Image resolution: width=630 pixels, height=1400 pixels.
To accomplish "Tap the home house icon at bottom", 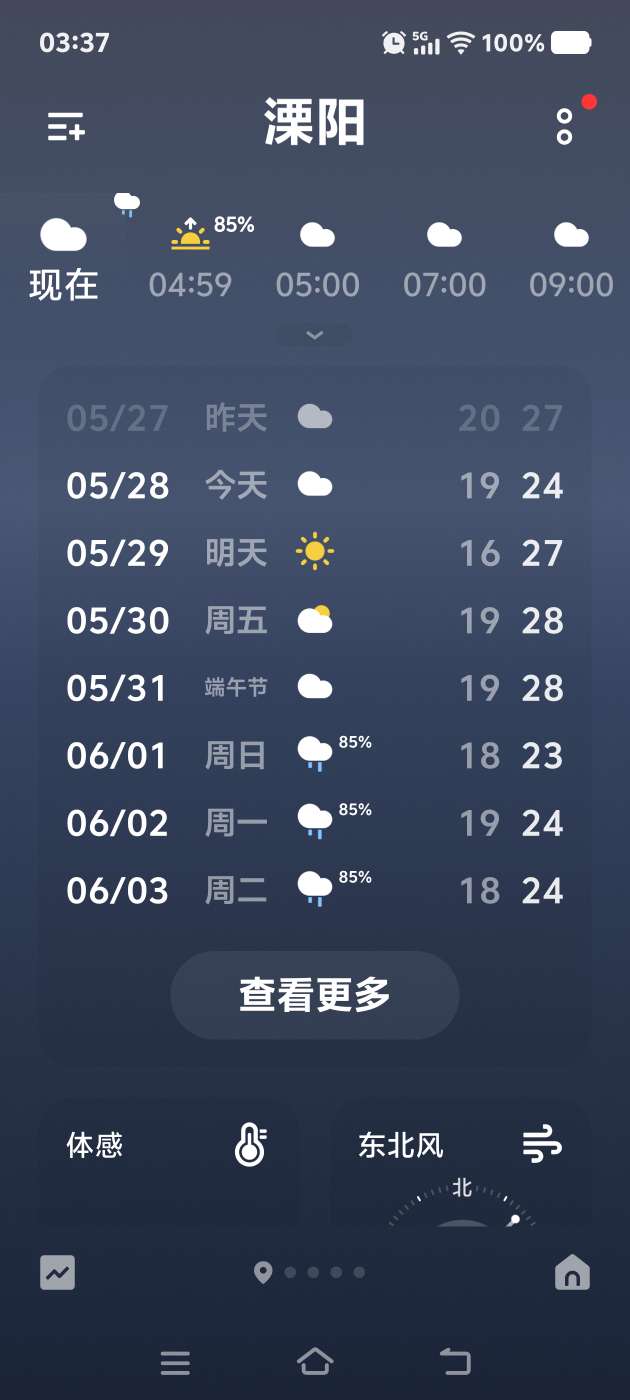I will (572, 1273).
